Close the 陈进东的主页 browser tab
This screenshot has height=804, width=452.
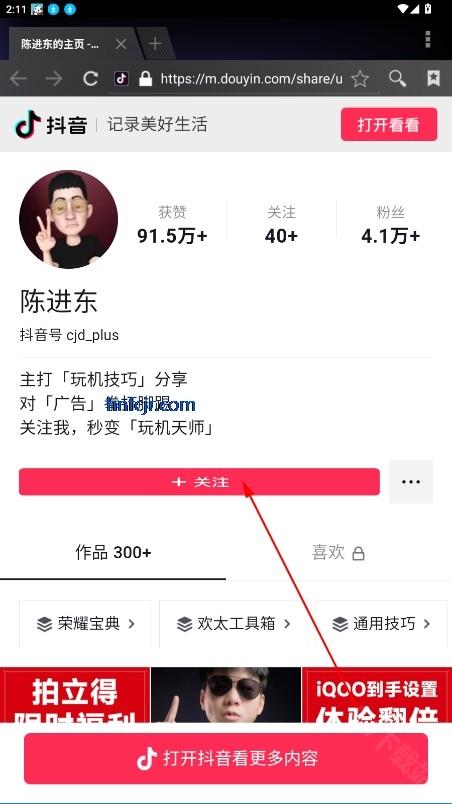(x=120, y=44)
